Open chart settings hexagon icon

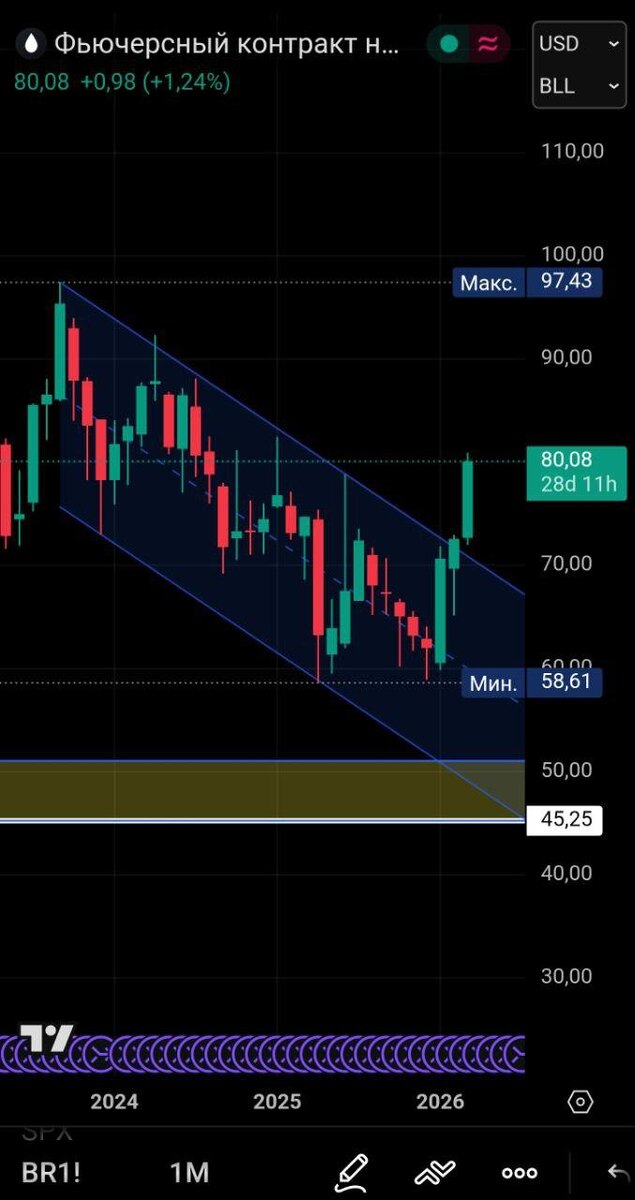(580, 1102)
